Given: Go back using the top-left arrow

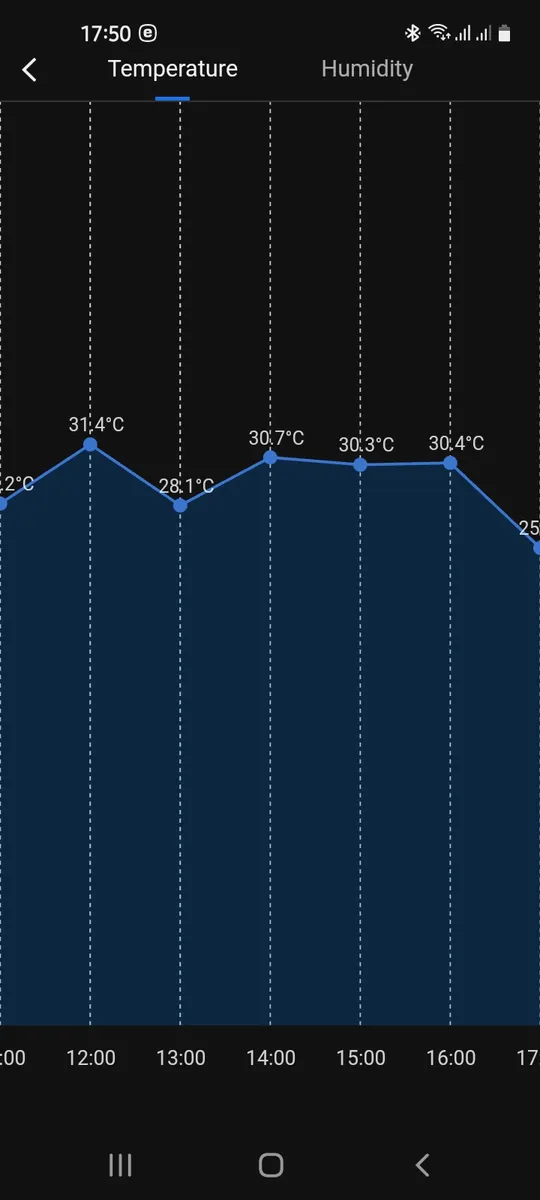Looking at the screenshot, I should (30, 69).
